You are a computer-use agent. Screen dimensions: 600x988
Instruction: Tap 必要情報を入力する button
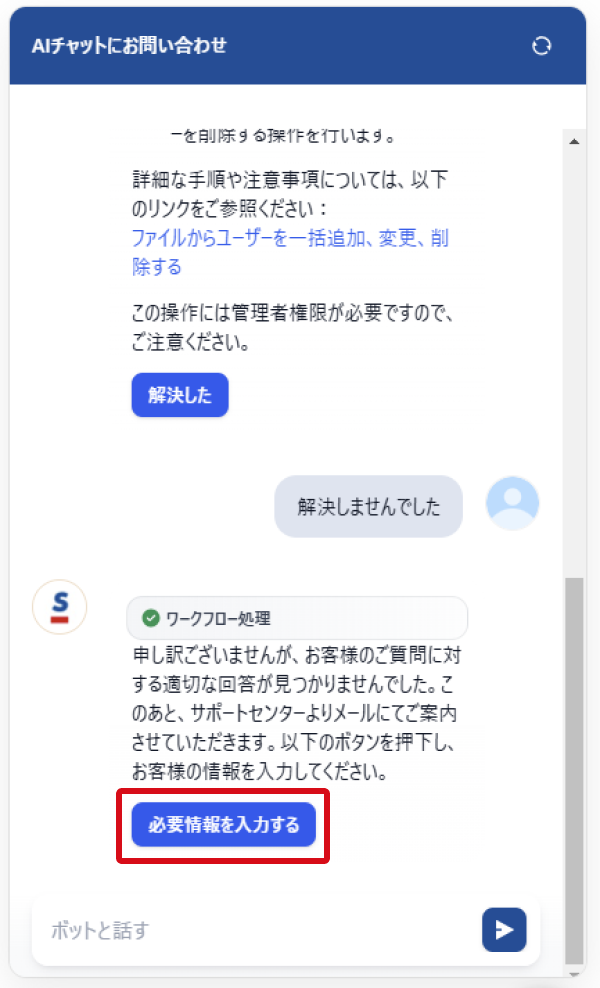(223, 824)
